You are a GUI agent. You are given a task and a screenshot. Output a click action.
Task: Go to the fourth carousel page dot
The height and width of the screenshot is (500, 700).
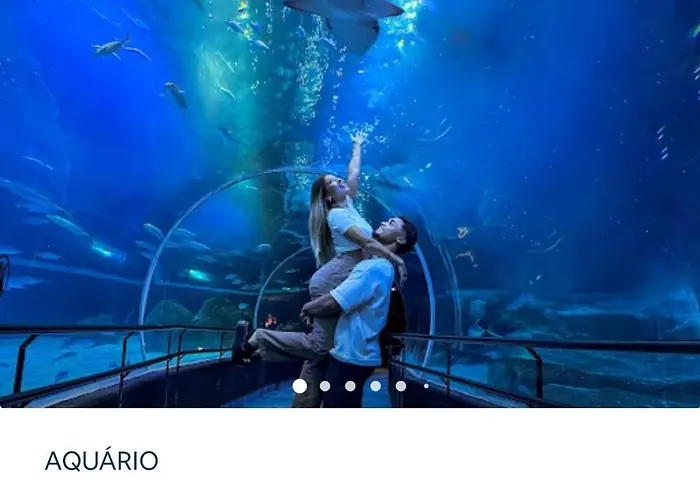tap(375, 386)
